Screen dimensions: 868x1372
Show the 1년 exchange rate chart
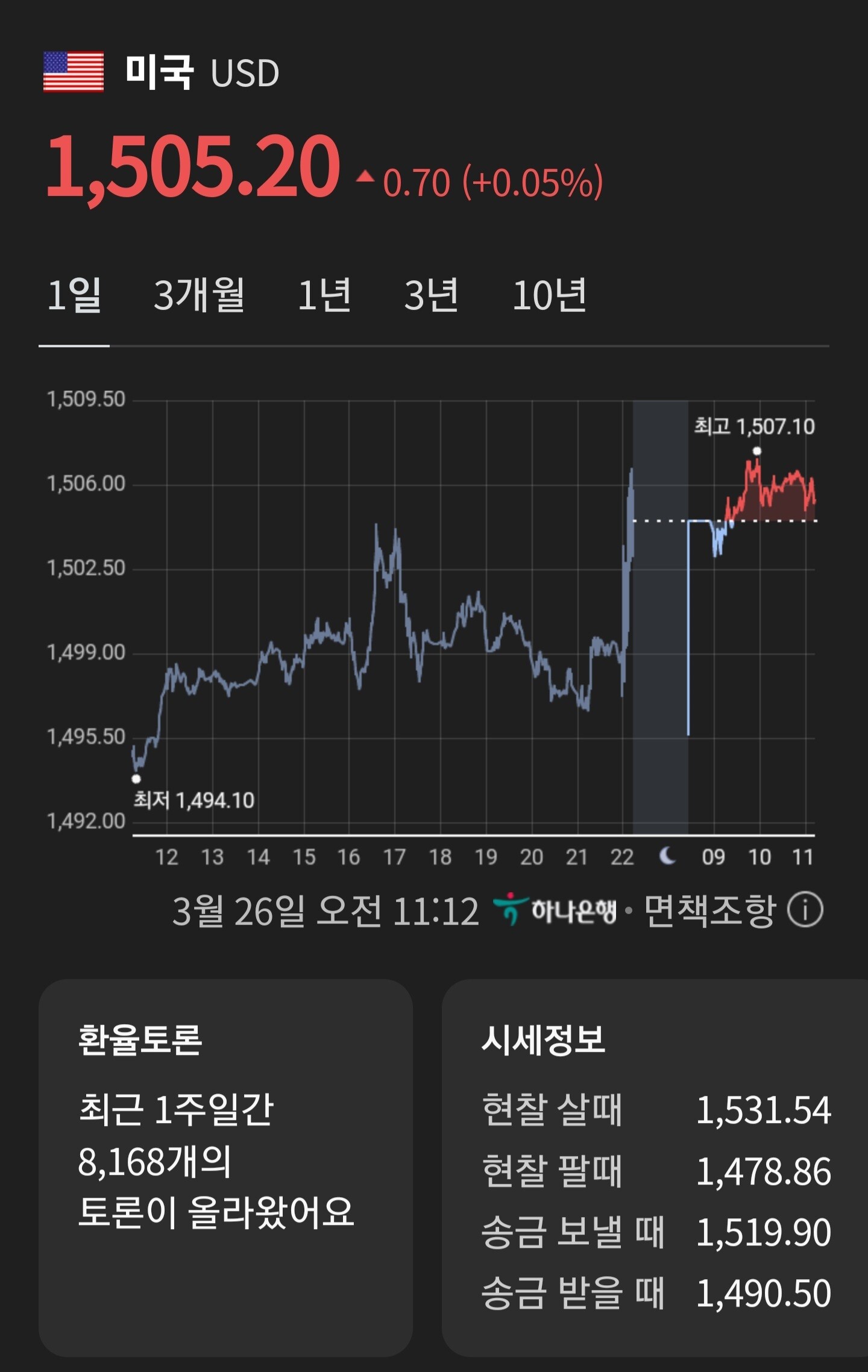[324, 295]
